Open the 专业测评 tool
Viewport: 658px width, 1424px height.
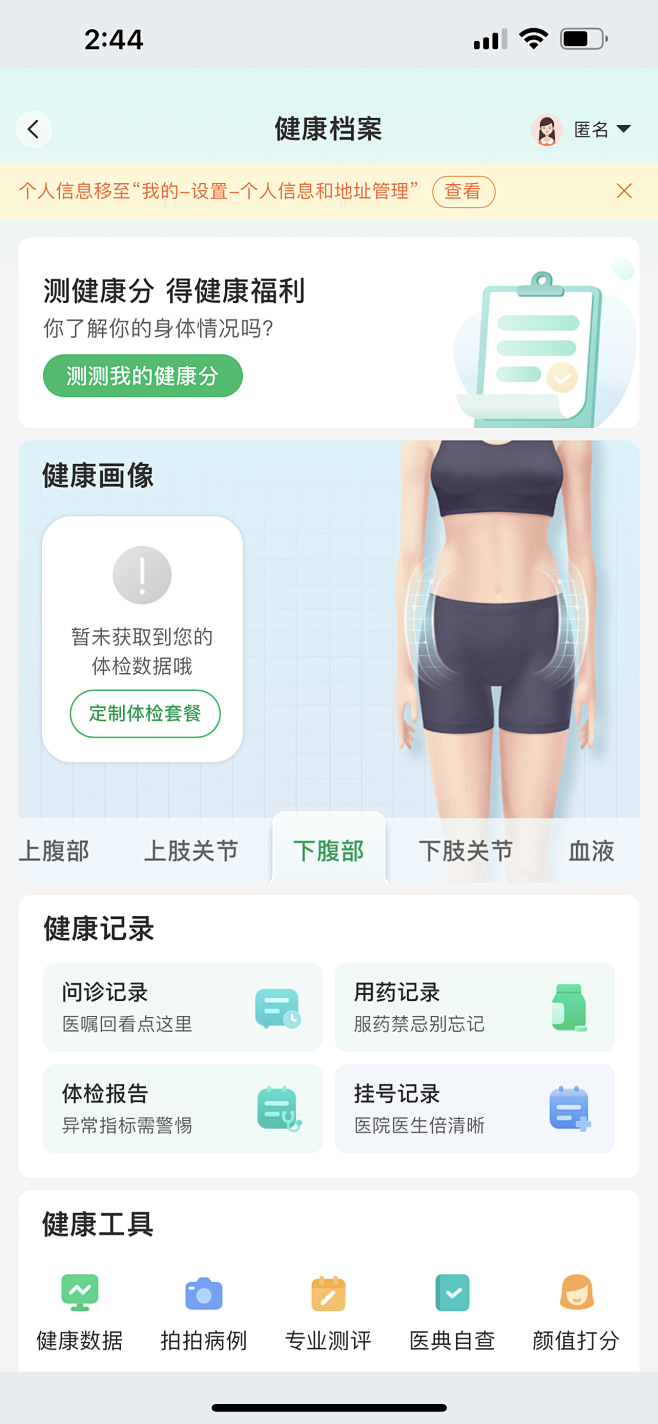[x=328, y=1312]
